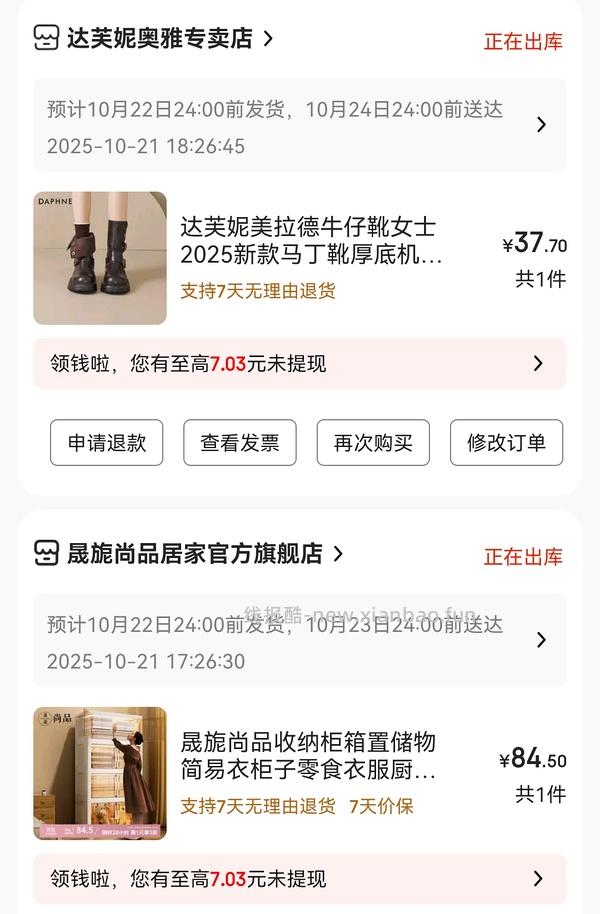600x914 pixels.
Task: Tap 再次购买 to buy again
Action: click(x=373, y=443)
